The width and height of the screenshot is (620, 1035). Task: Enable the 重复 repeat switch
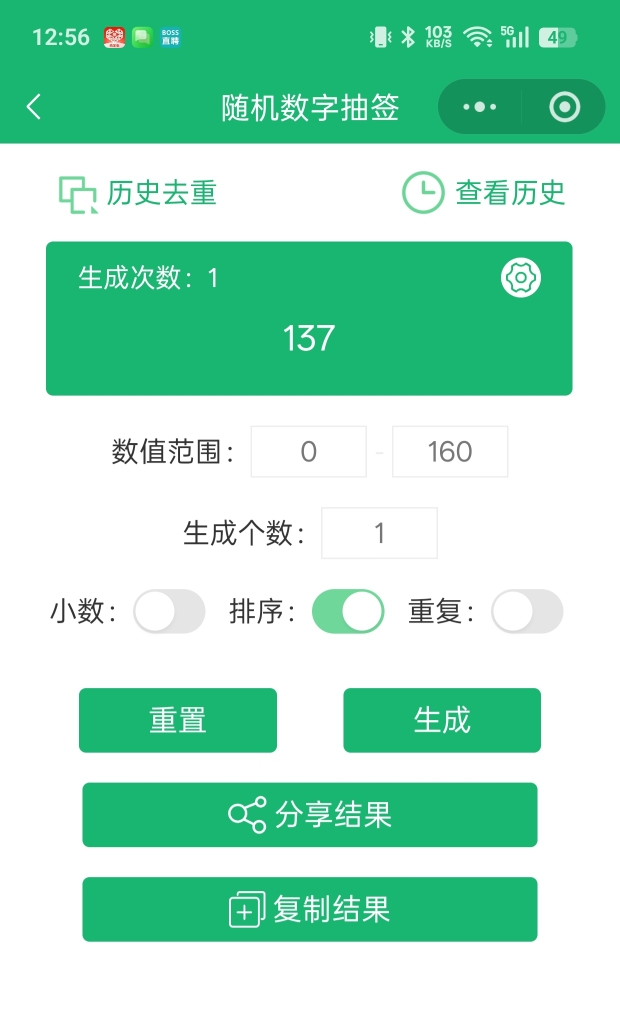(x=527, y=611)
